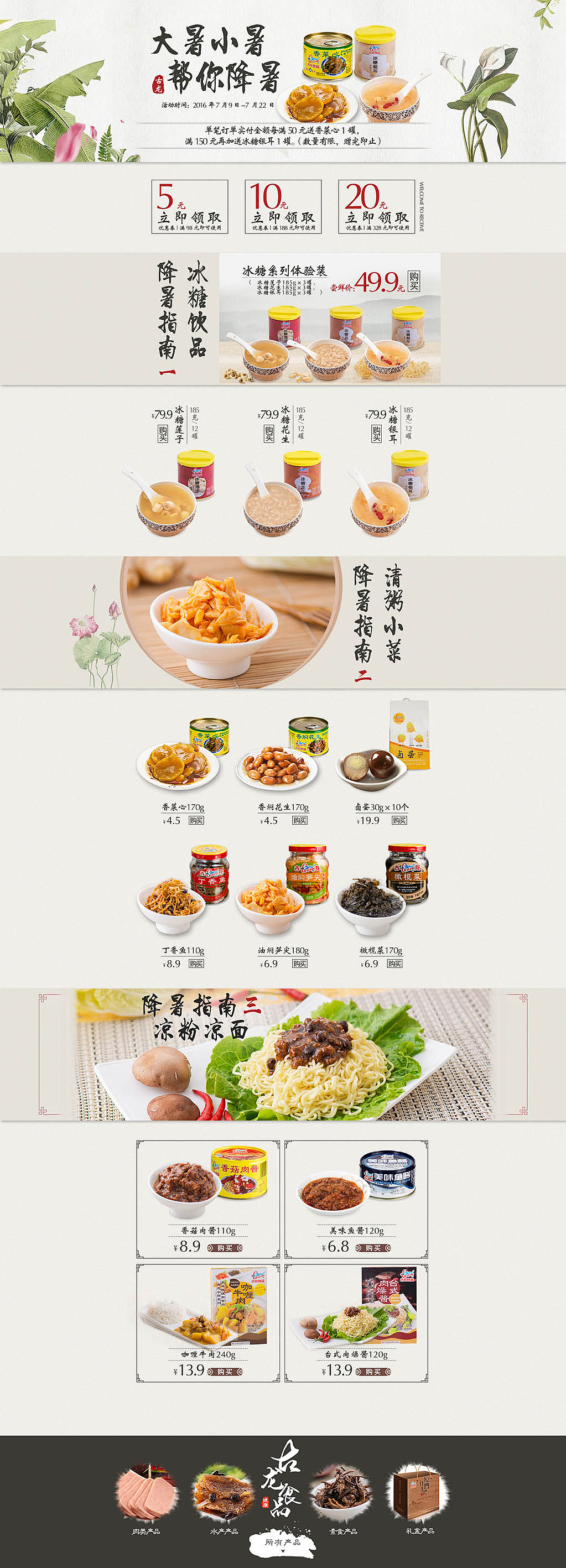The image size is (566, 1568).
Task: Buy 冰糖银耳 for ¥79.9
Action: click(376, 434)
